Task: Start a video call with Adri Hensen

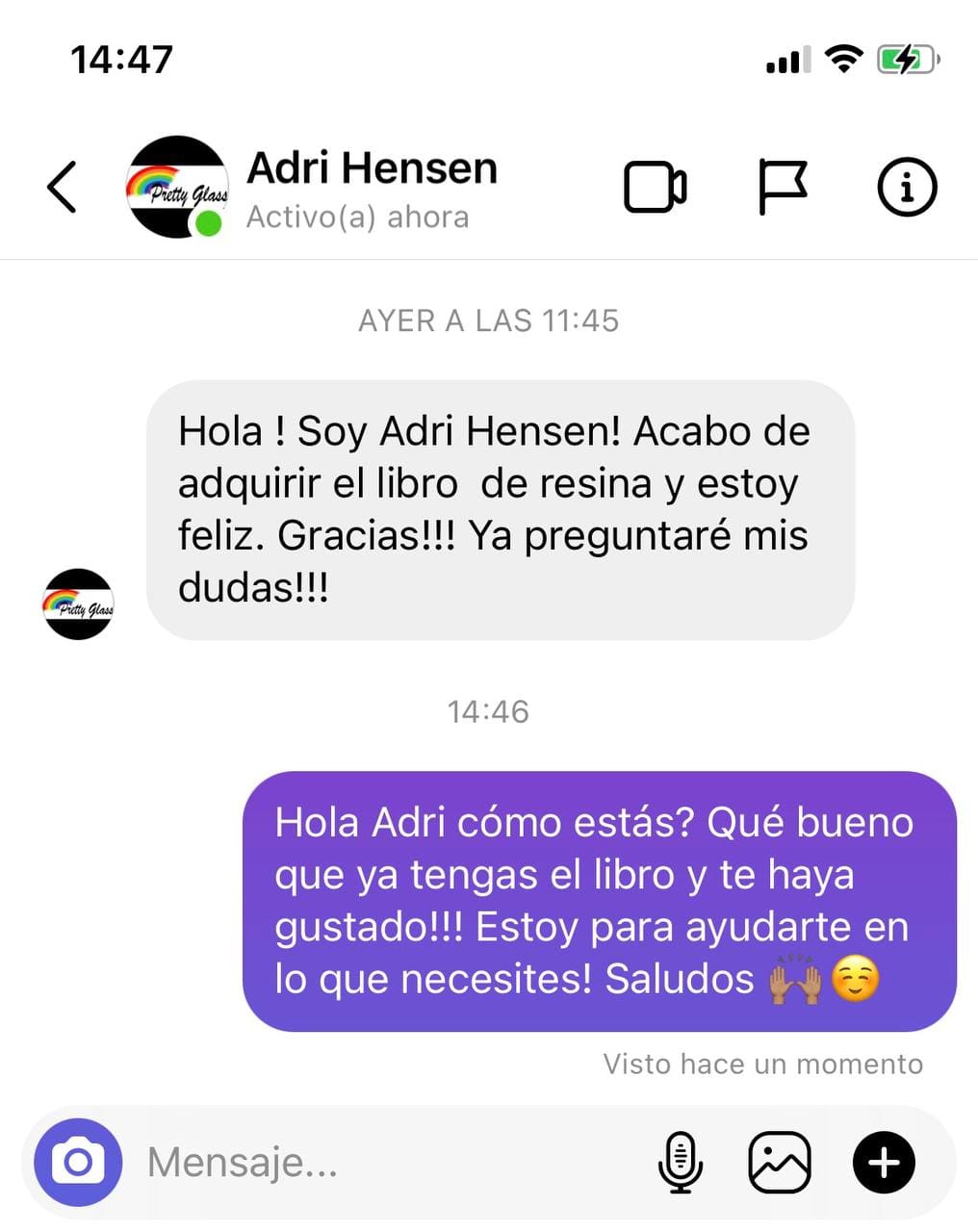Action: [x=655, y=187]
